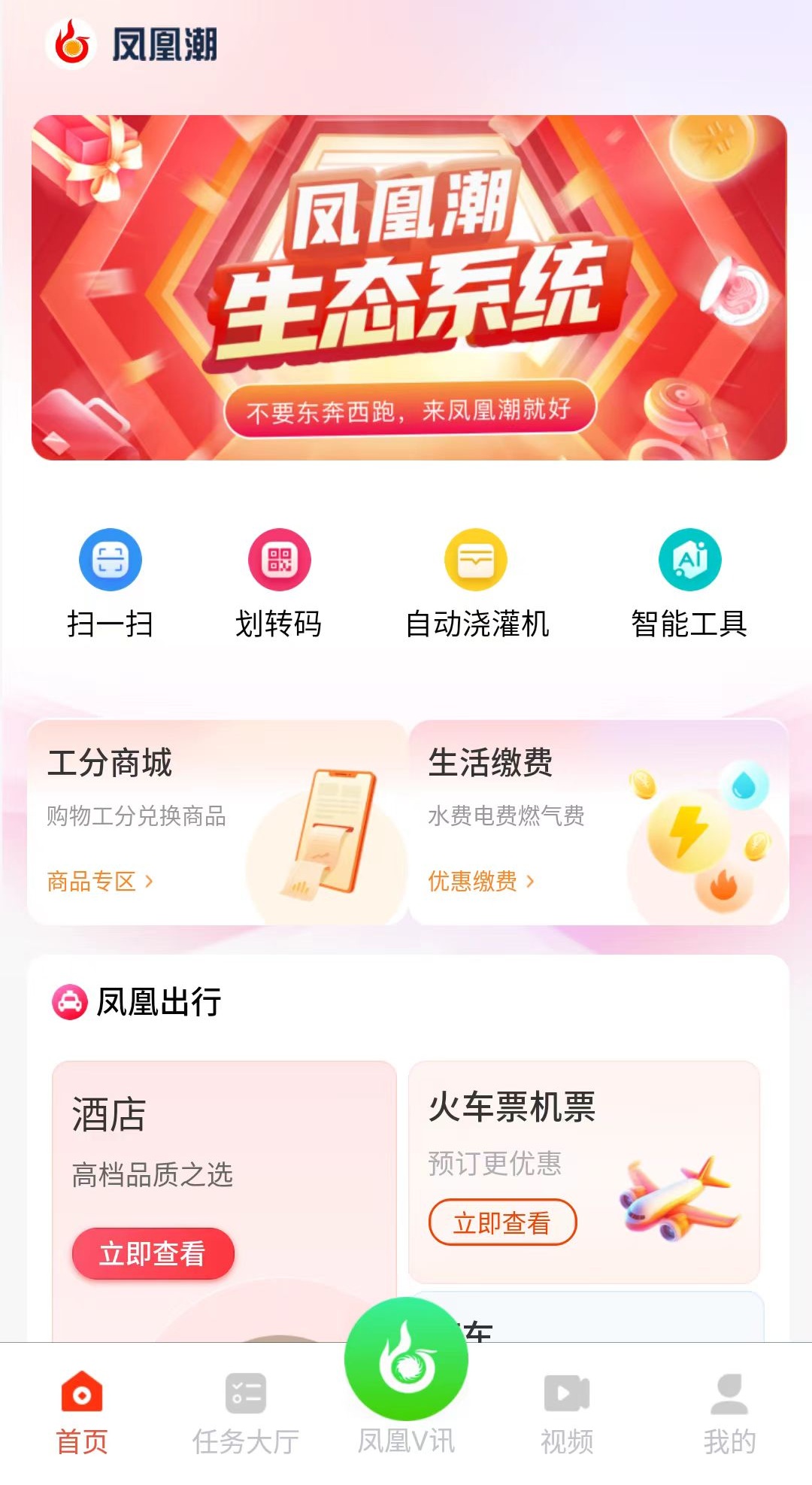Viewport: 812px width, 1485px height.
Task: Select the 任务大厅 task hall icon
Action: (x=243, y=1393)
